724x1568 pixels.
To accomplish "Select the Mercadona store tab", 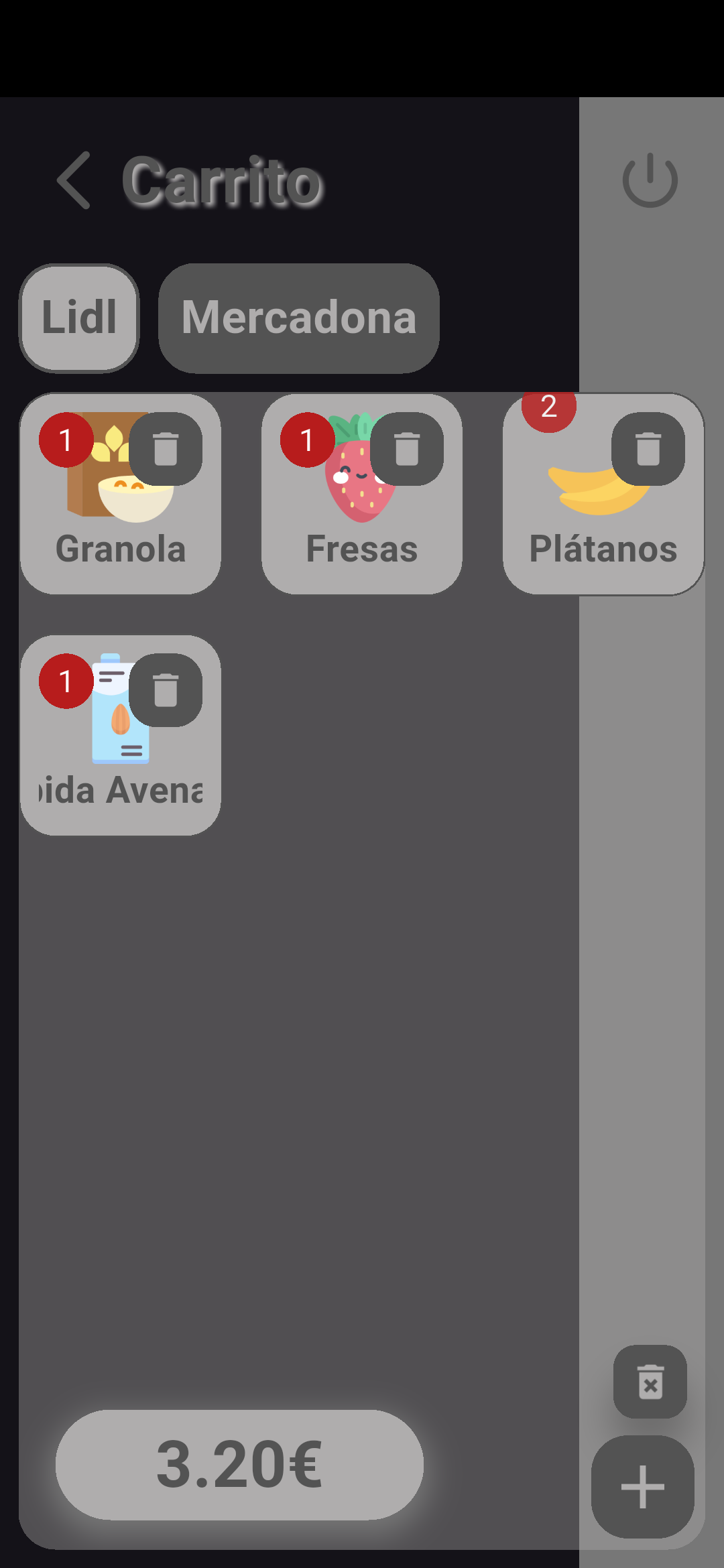I will pos(299,318).
